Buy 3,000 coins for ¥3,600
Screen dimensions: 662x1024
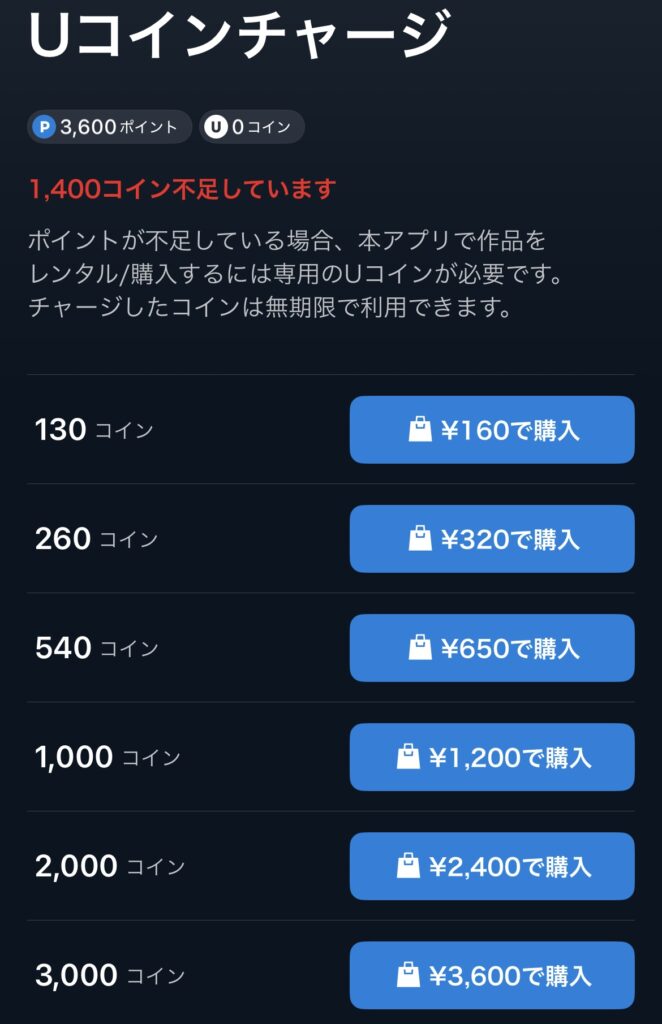[492, 975]
